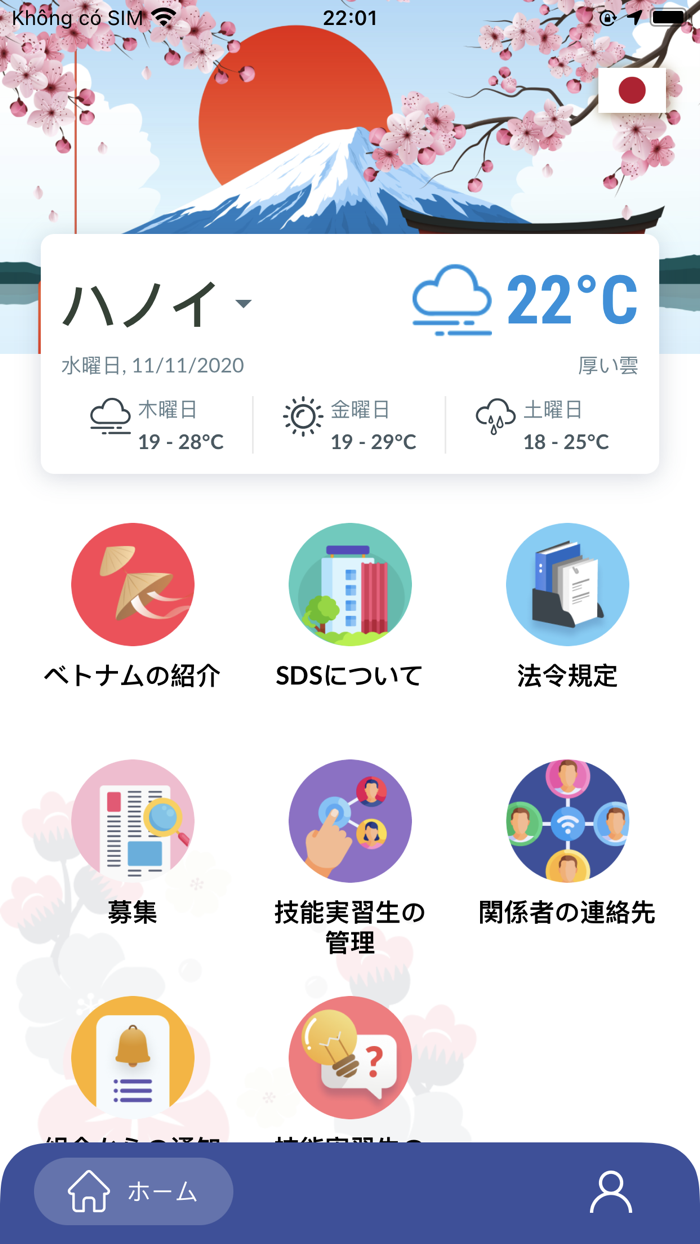Open the lightbulb question tile
This screenshot has width=700, height=1244.
[x=350, y=1057]
